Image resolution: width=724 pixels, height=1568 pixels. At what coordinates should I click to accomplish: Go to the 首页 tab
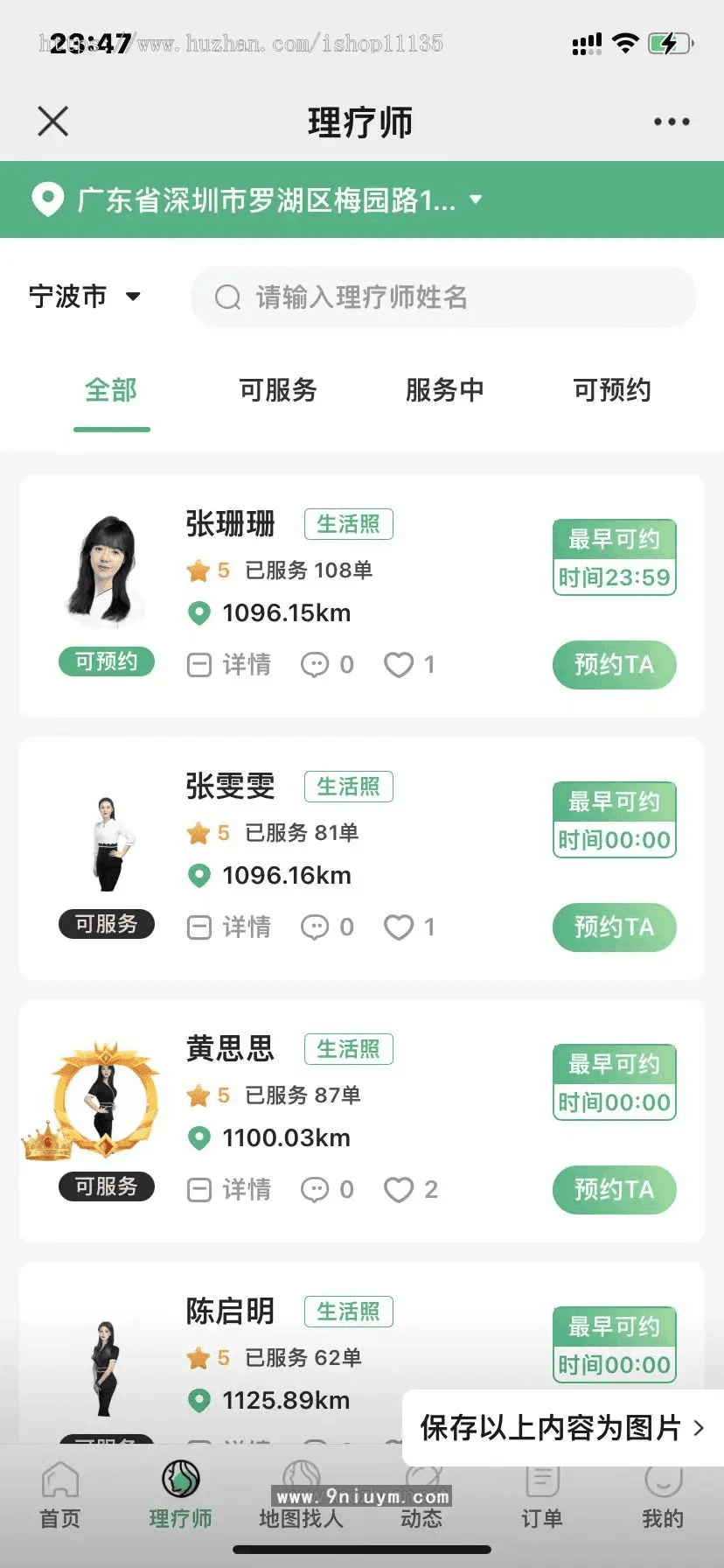click(x=60, y=1495)
